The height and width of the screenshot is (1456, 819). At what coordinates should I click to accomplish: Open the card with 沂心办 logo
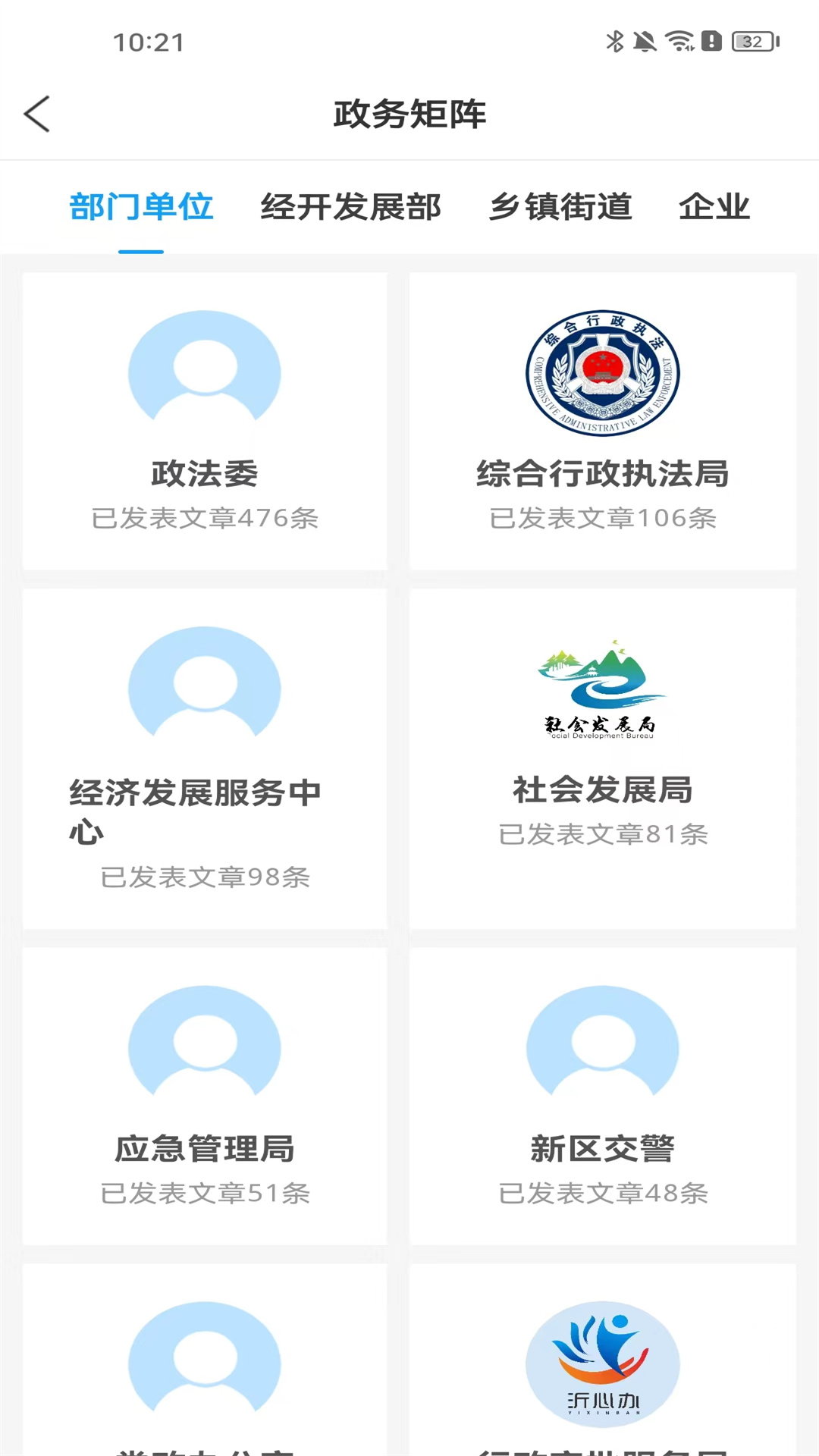(603, 1365)
